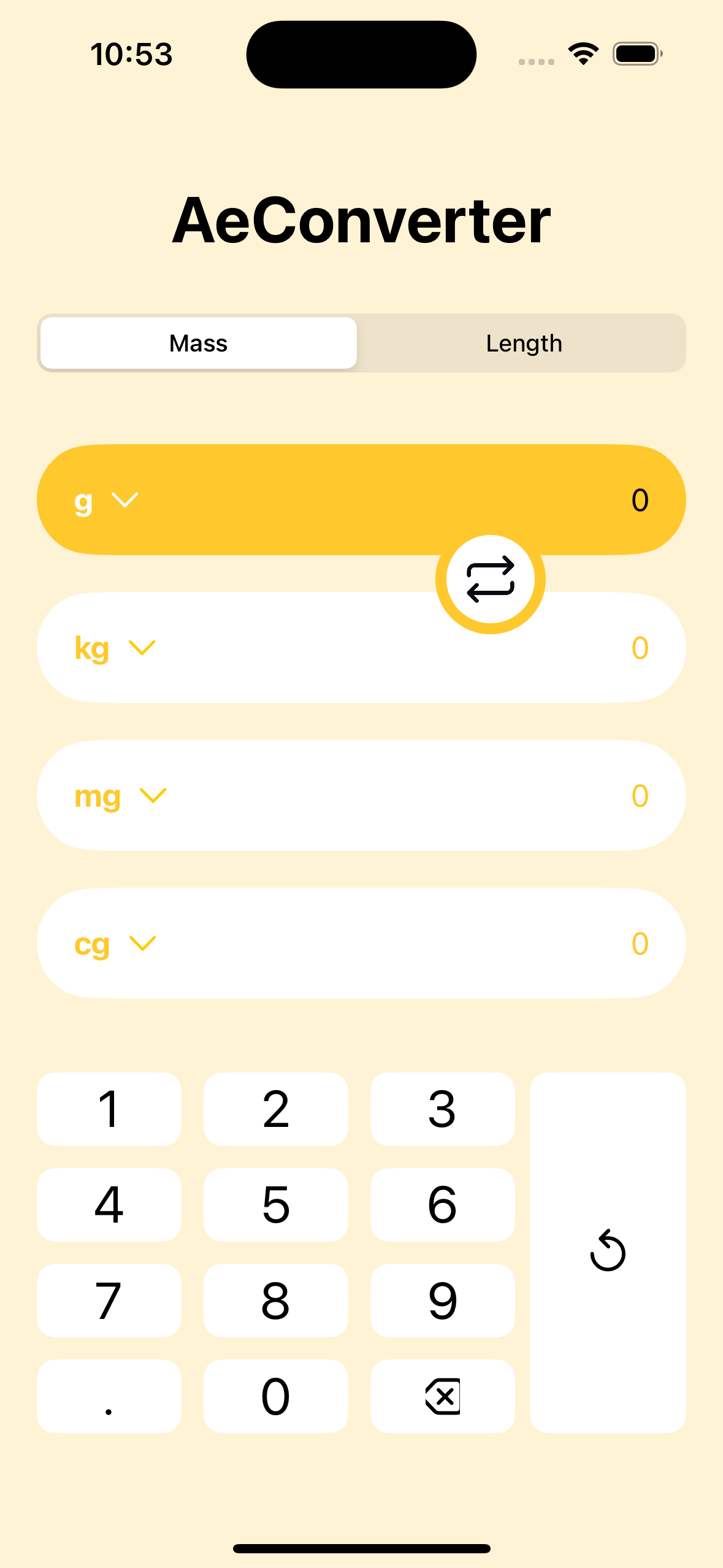The width and height of the screenshot is (723, 1568).
Task: Enter digit 8 on the keypad
Action: coord(275,1301)
